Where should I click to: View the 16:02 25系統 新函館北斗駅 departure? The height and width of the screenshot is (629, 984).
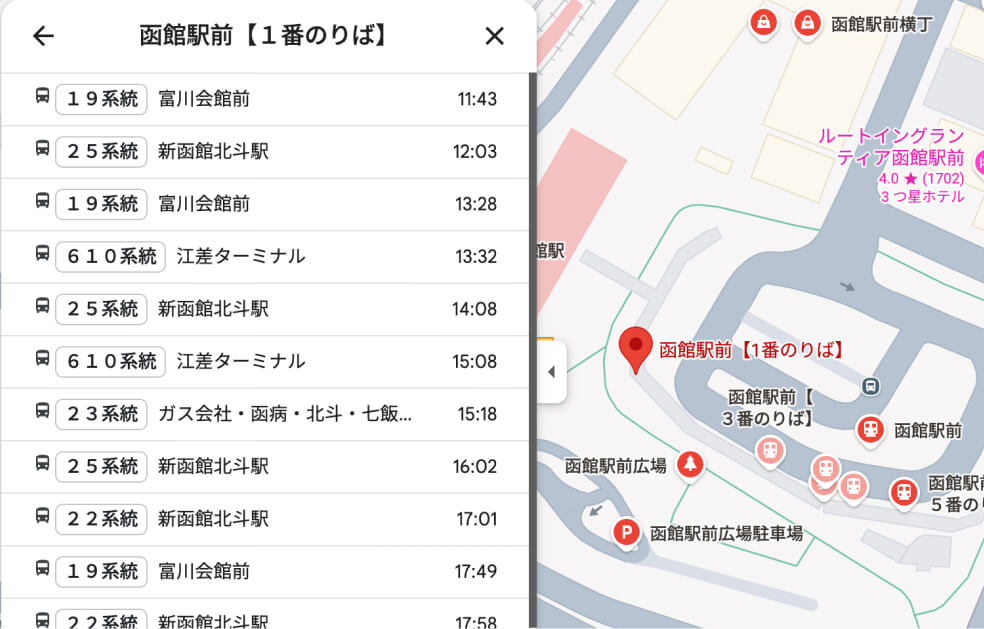point(265,466)
